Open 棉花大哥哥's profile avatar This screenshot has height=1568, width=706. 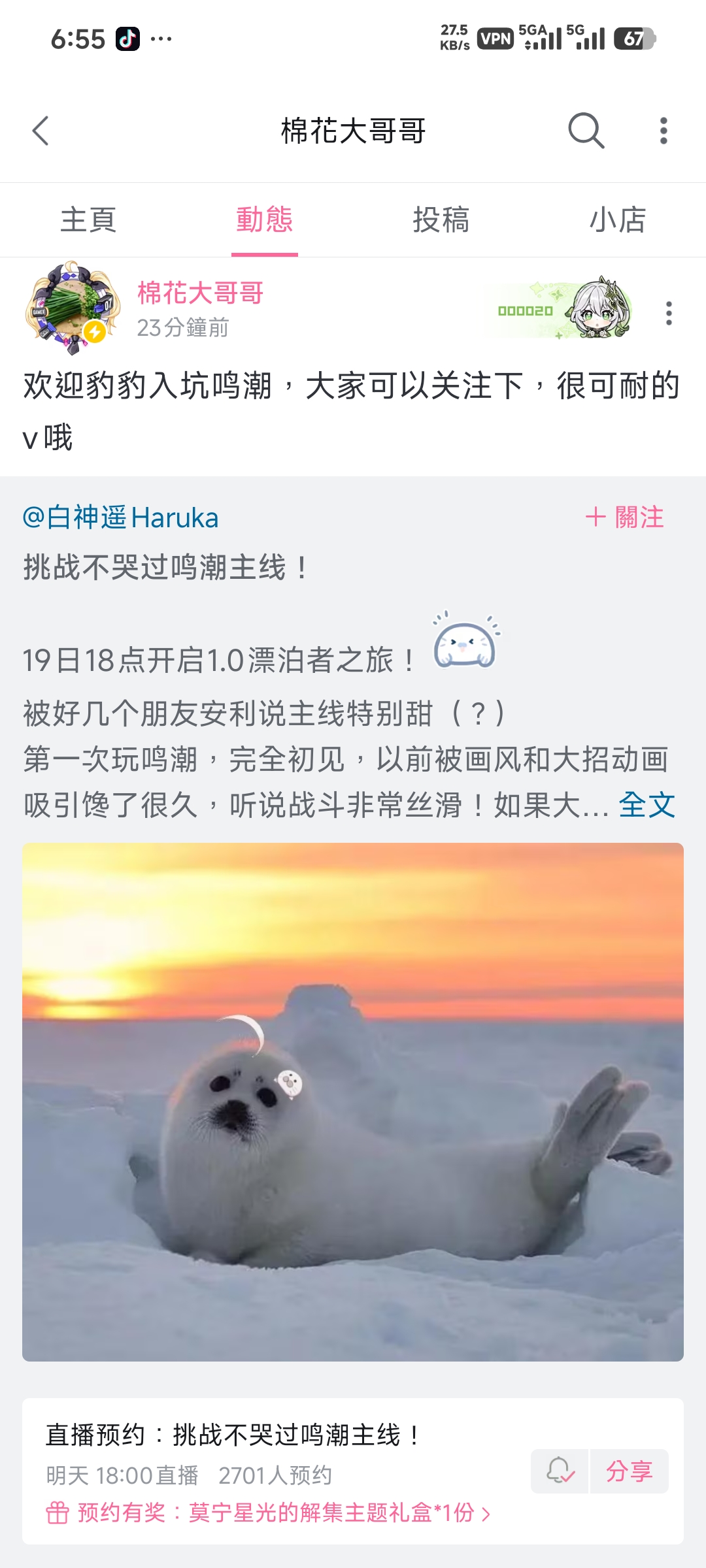coord(72,308)
